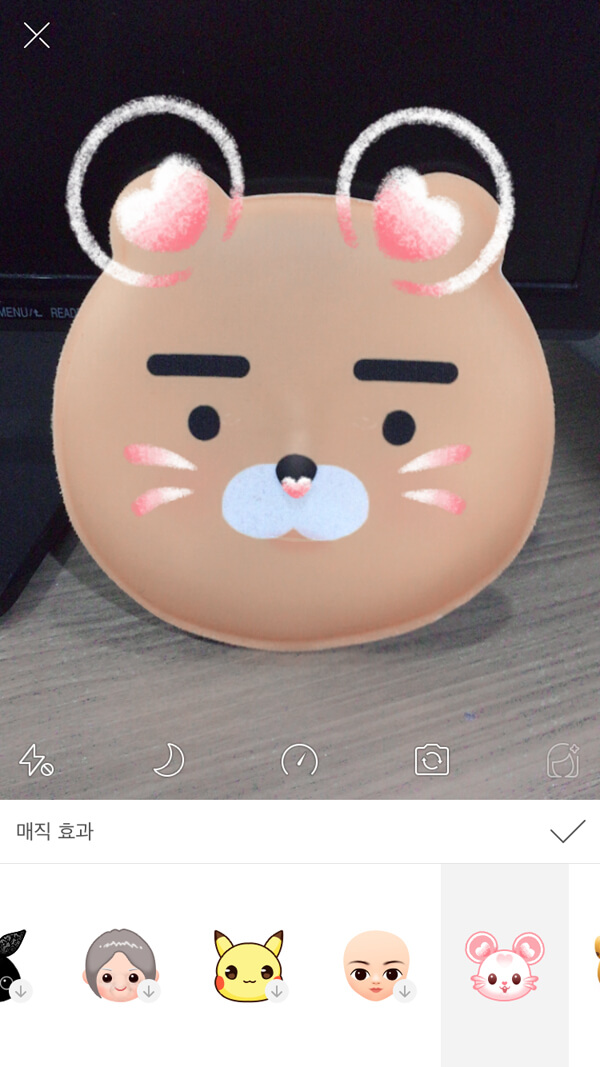Select the yellow Pikachu sticker
This screenshot has height=1067, width=600.
[x=248, y=965]
